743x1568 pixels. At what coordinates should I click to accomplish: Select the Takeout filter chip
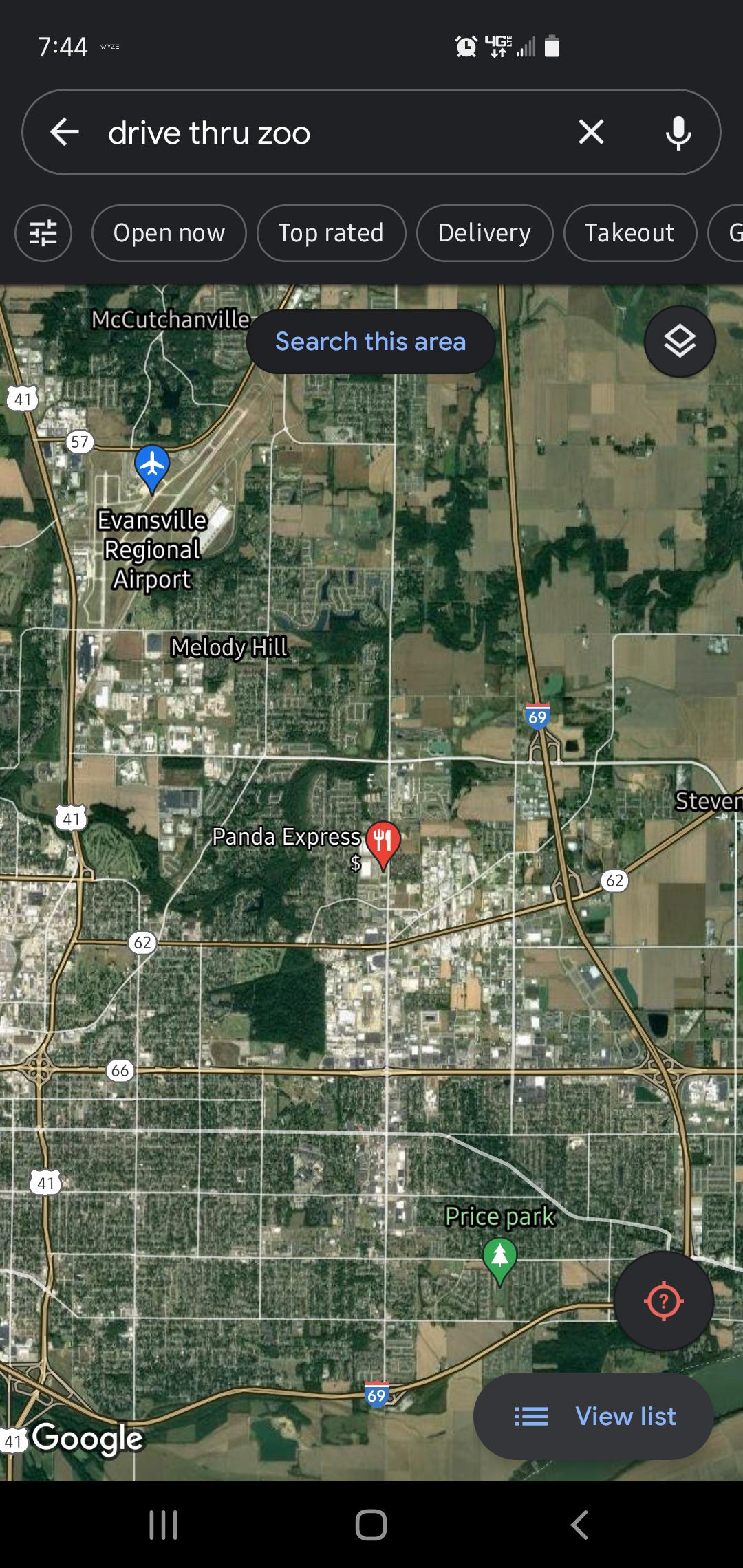tap(629, 233)
